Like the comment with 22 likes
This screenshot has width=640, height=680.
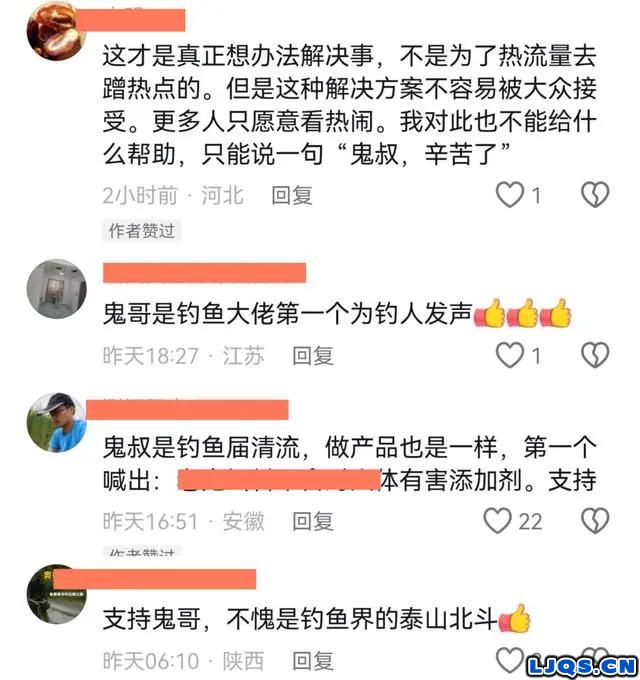pos(498,520)
